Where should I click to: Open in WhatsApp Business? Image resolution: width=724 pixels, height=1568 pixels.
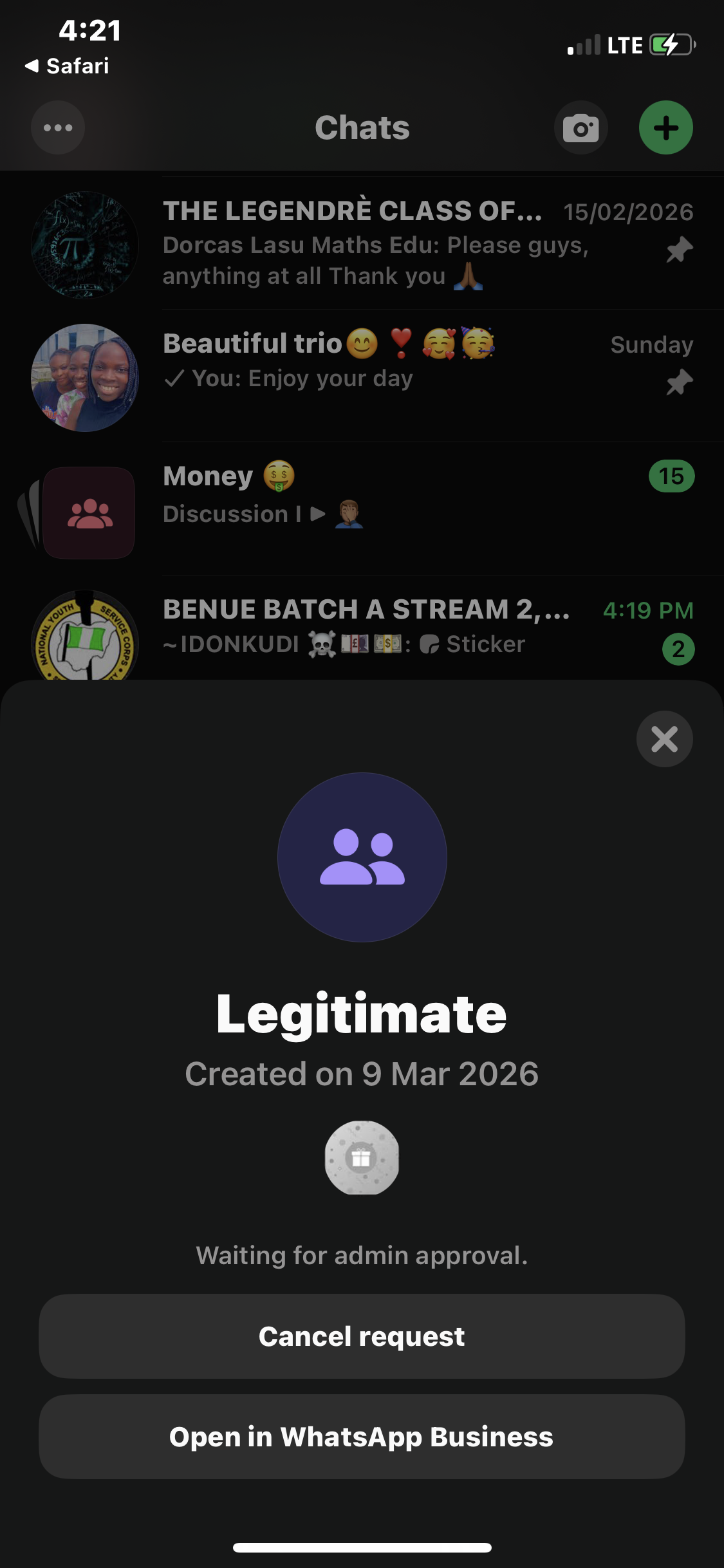click(362, 1437)
